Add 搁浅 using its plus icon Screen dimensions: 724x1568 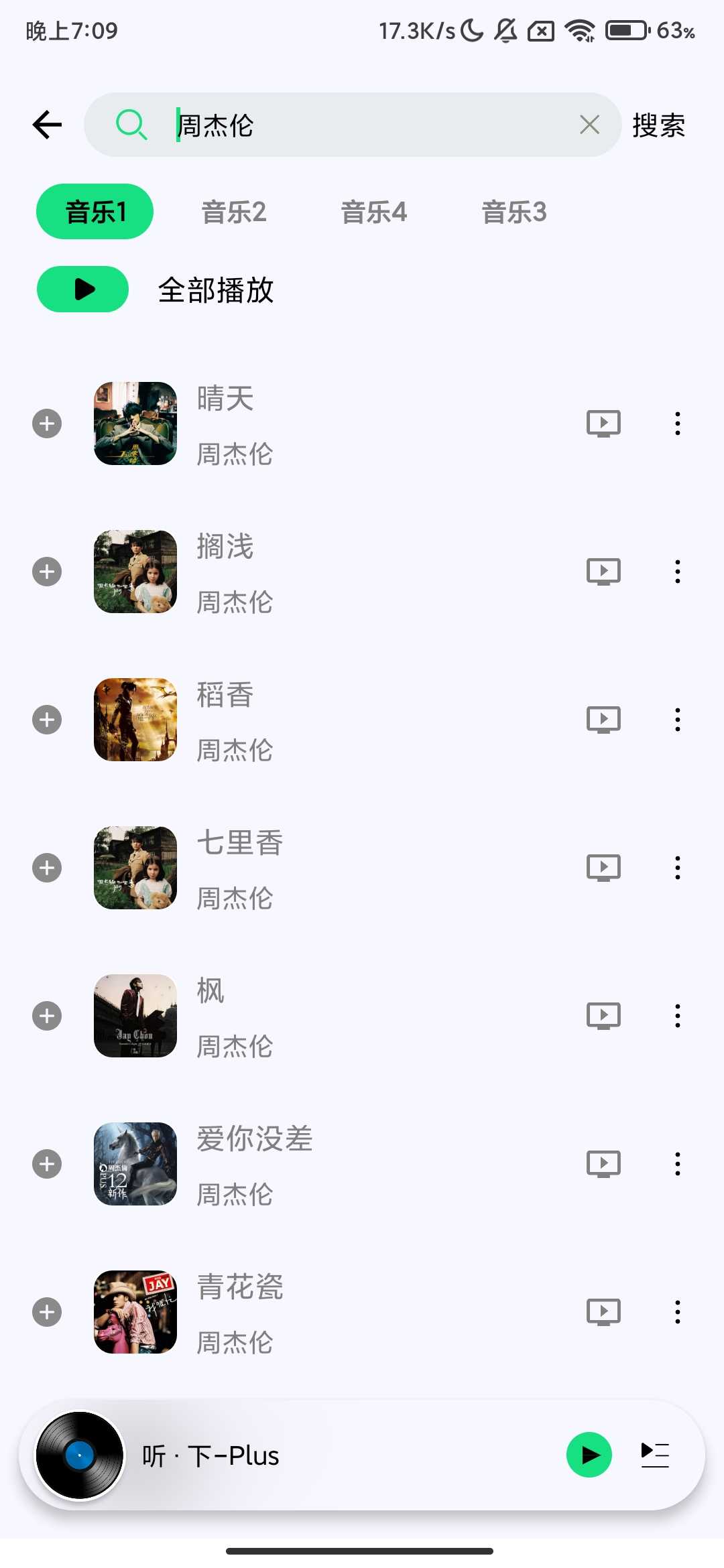47,572
